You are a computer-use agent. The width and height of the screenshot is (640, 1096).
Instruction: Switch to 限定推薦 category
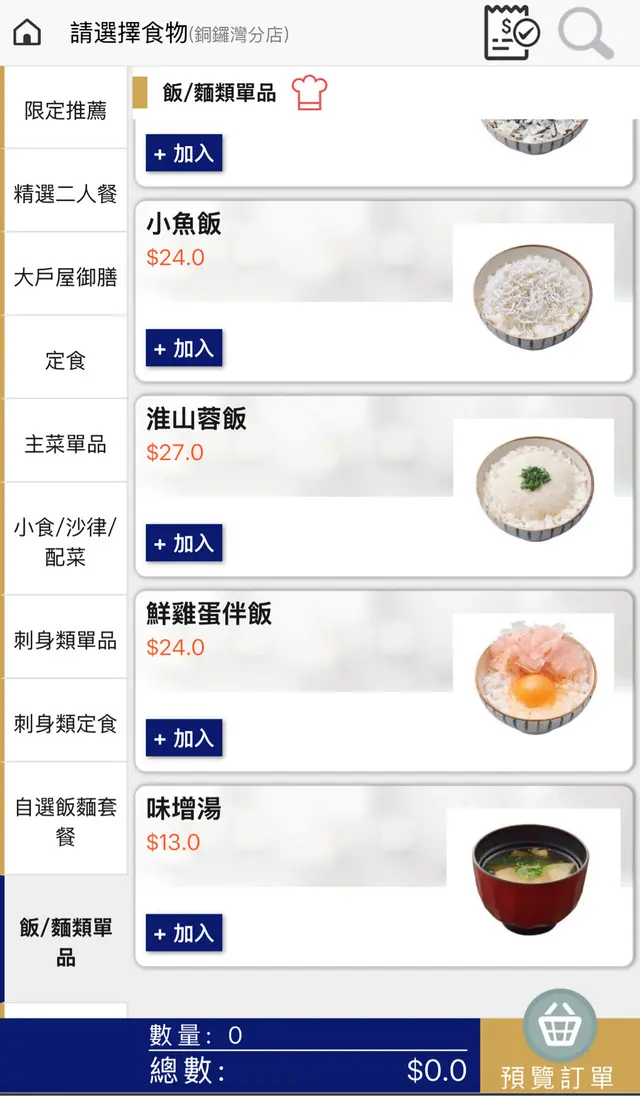66,110
